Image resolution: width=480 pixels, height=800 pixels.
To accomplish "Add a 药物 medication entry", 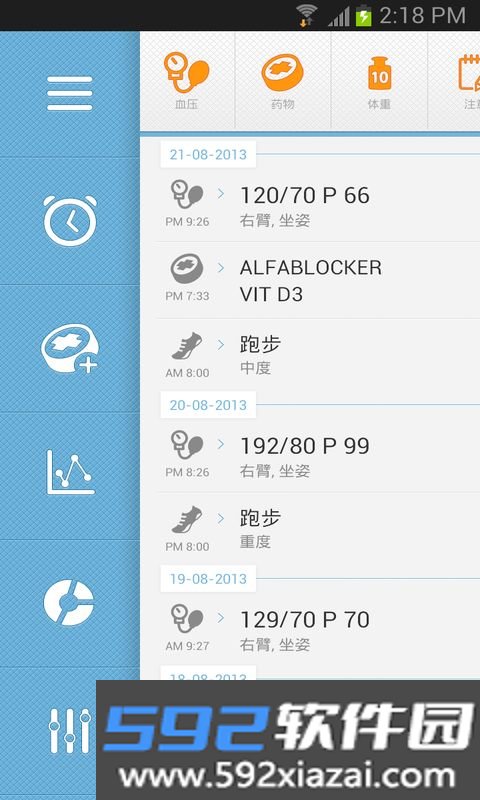I will [283, 82].
